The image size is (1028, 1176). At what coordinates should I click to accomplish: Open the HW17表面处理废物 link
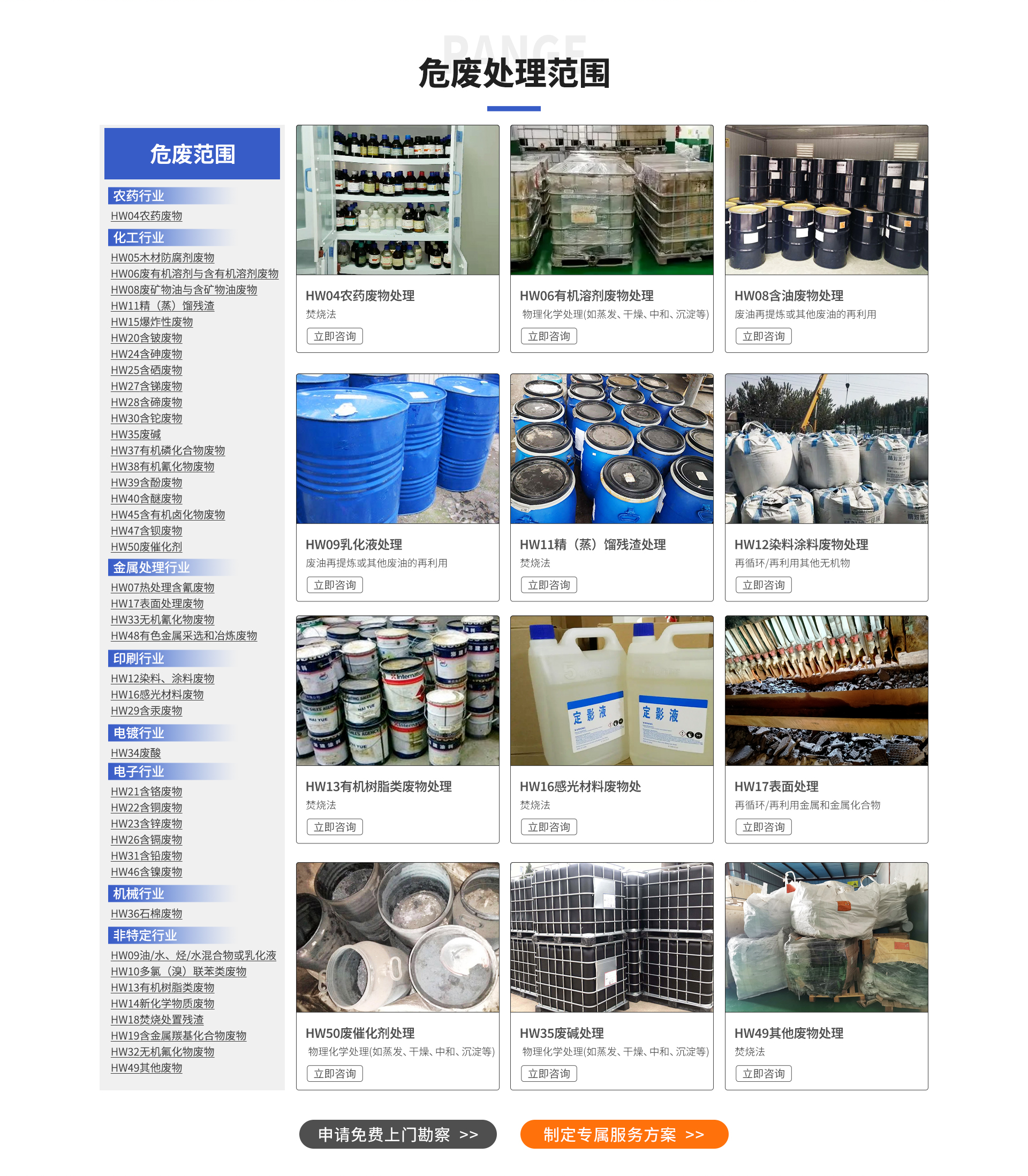157,604
